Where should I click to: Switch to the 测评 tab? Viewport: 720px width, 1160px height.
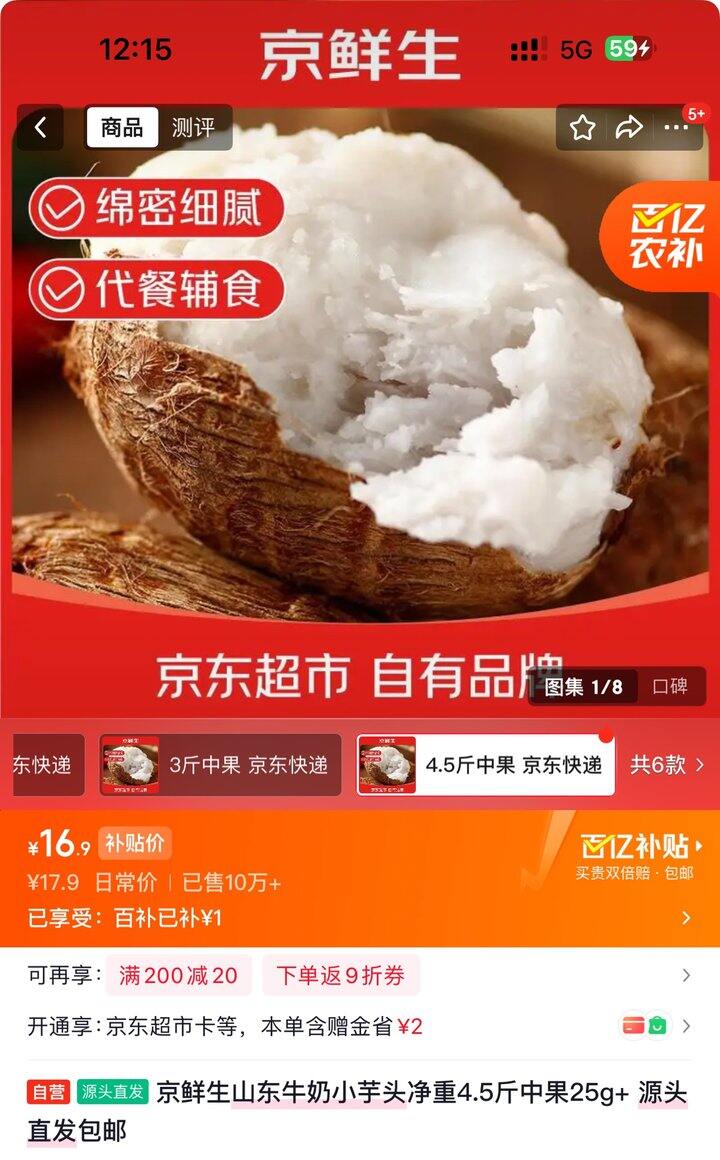[x=194, y=128]
